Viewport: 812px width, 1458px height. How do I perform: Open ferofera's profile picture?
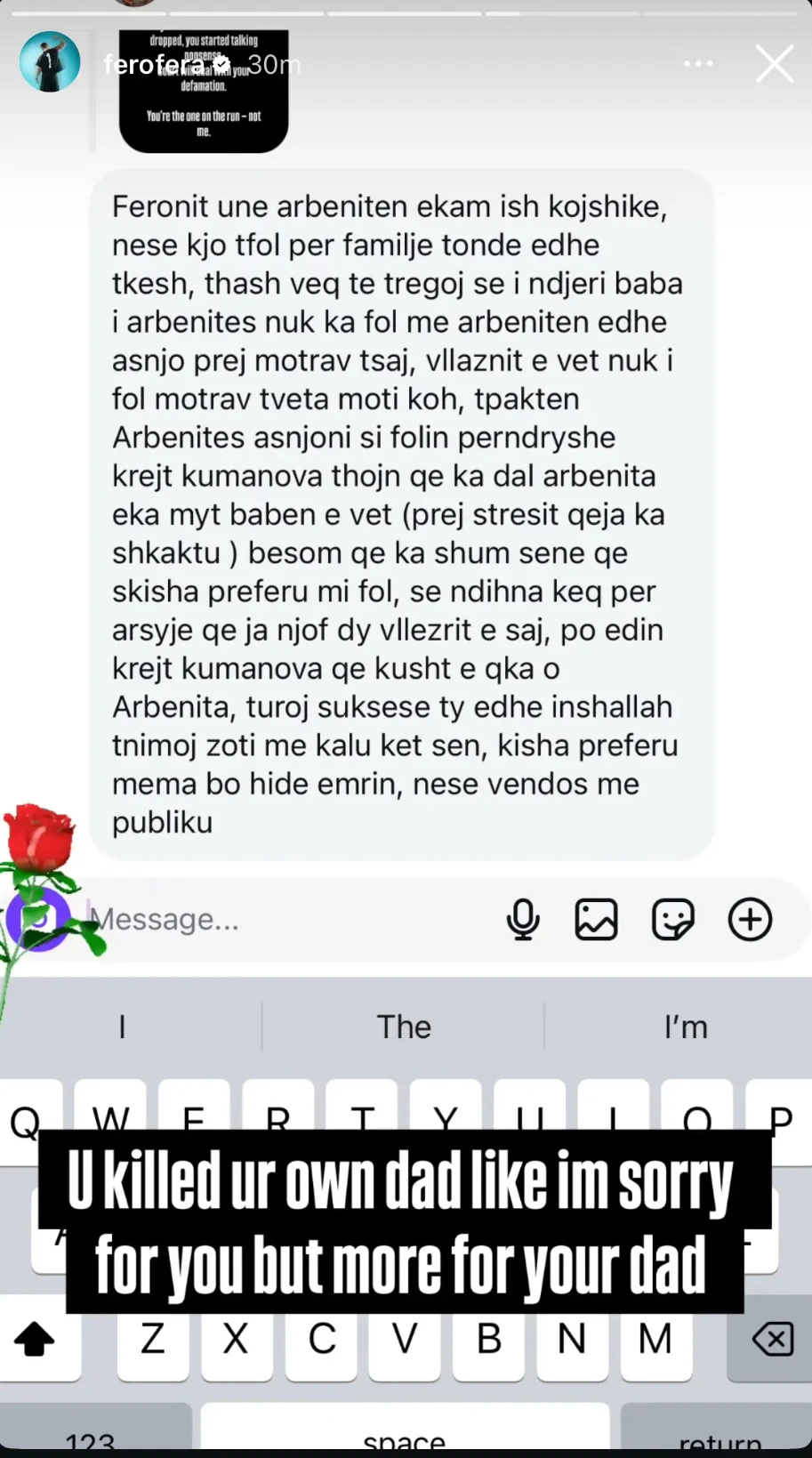[50, 62]
